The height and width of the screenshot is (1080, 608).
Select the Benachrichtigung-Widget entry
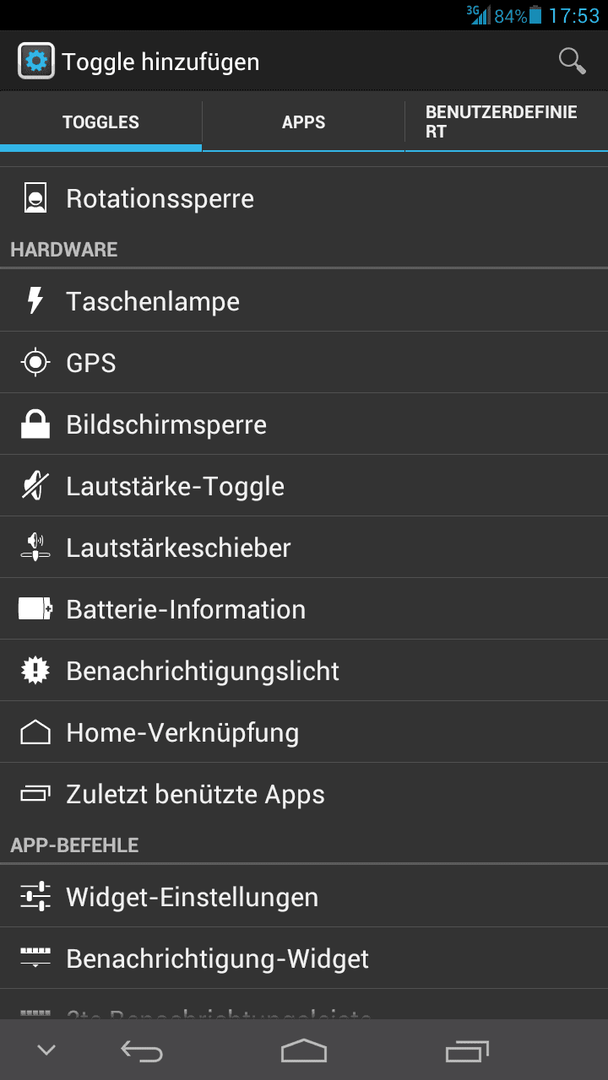coord(304,958)
